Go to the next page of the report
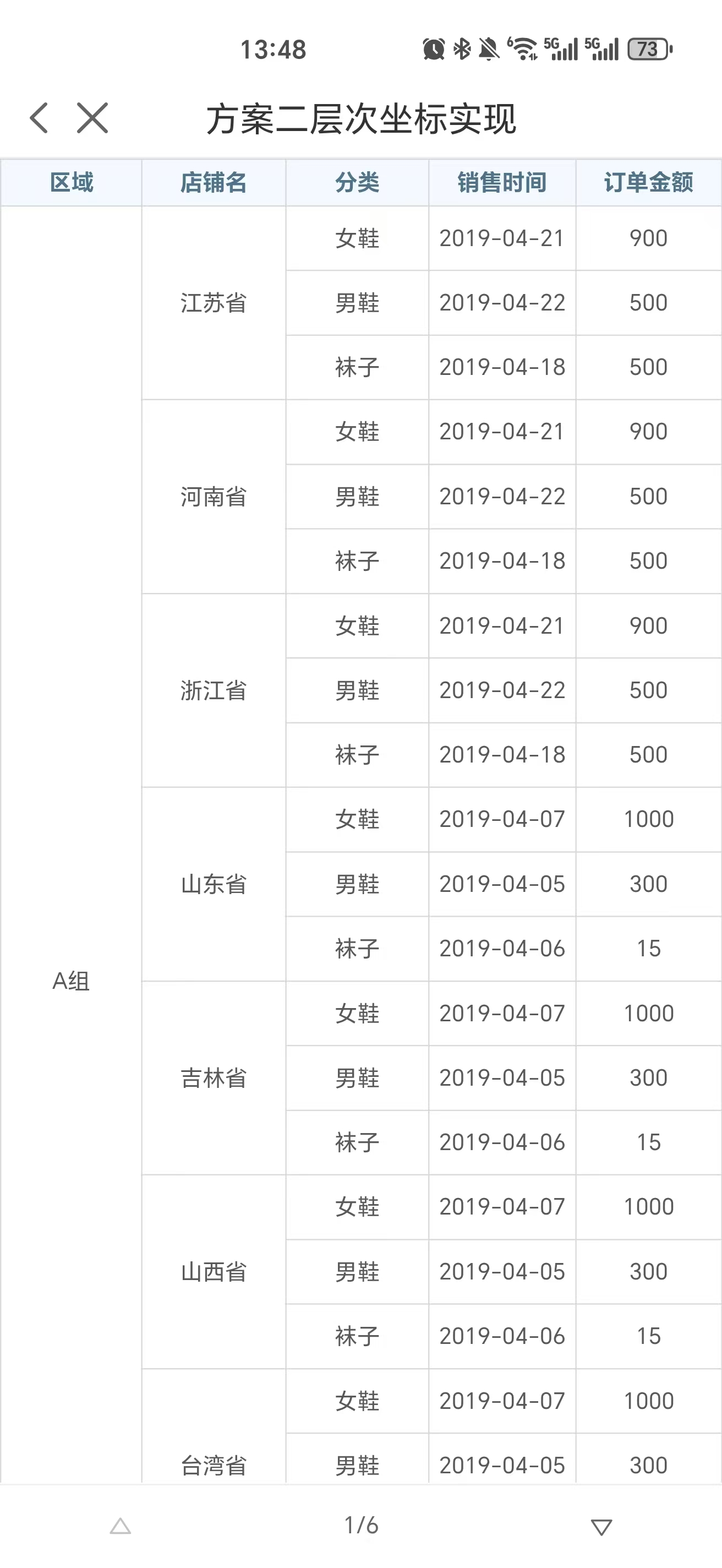 coord(601,1526)
